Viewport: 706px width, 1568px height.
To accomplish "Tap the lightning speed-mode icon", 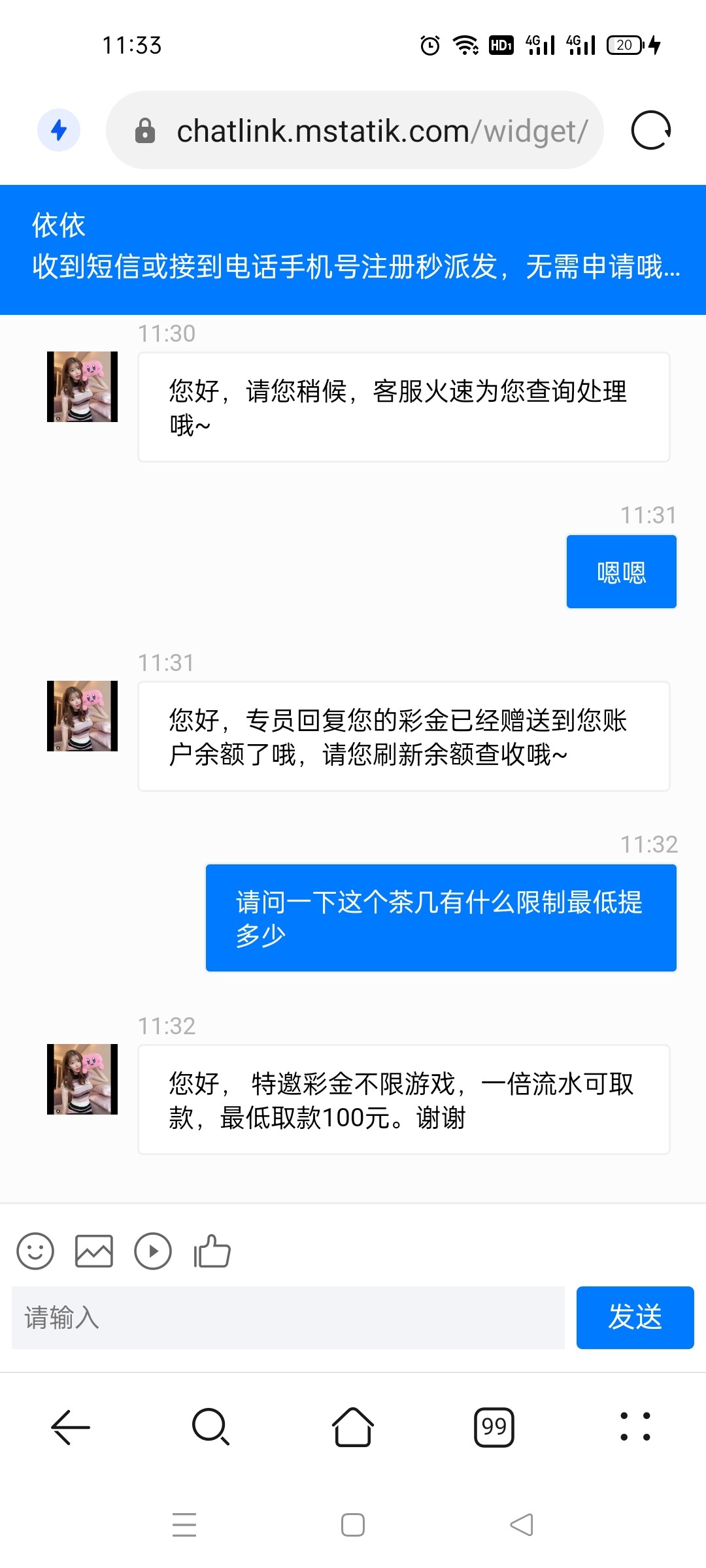I will coord(59,130).
